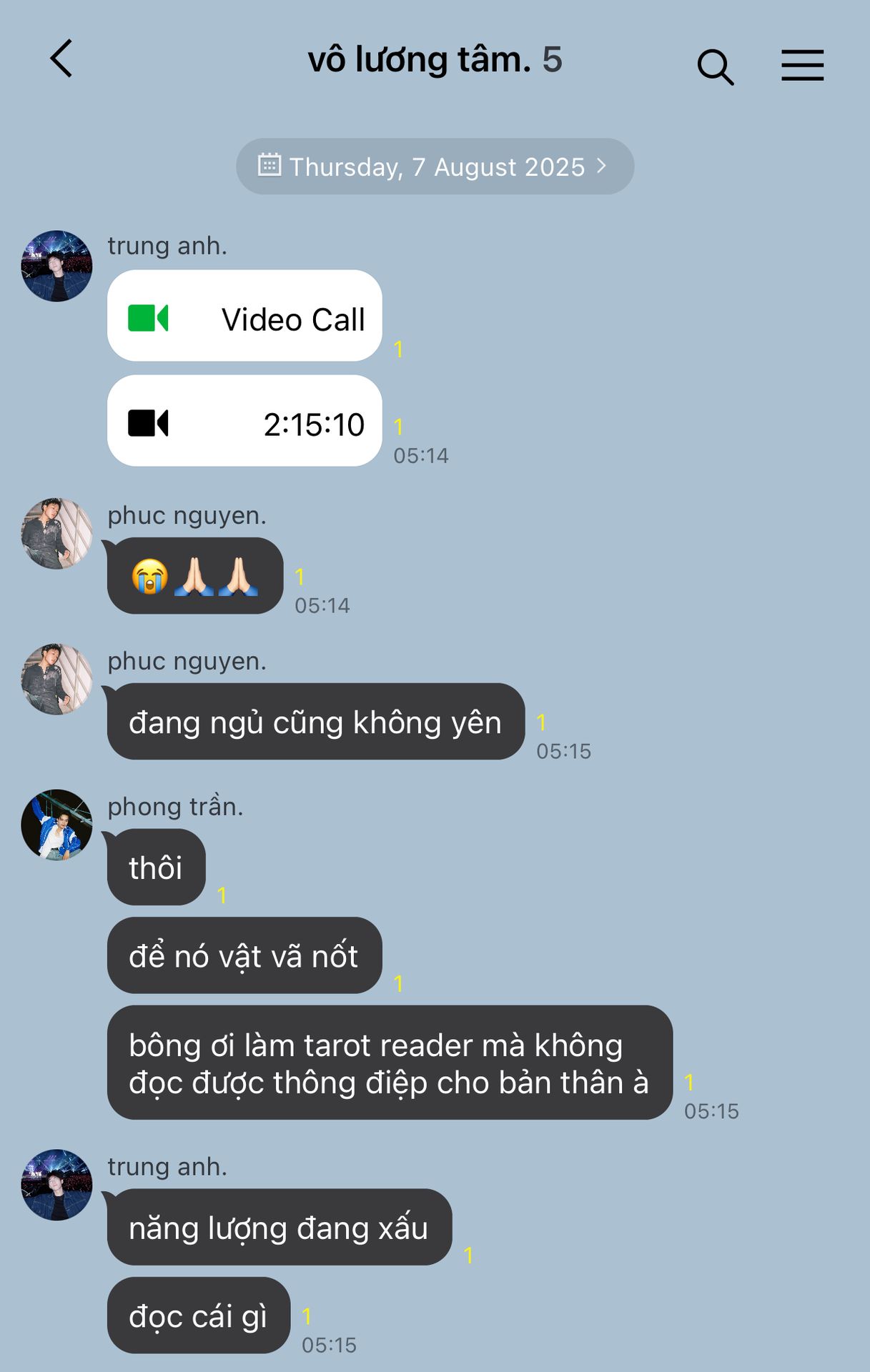This screenshot has height=1372, width=870.
Task: View trung anh's profile beside the Video Call
Action: click(x=57, y=266)
